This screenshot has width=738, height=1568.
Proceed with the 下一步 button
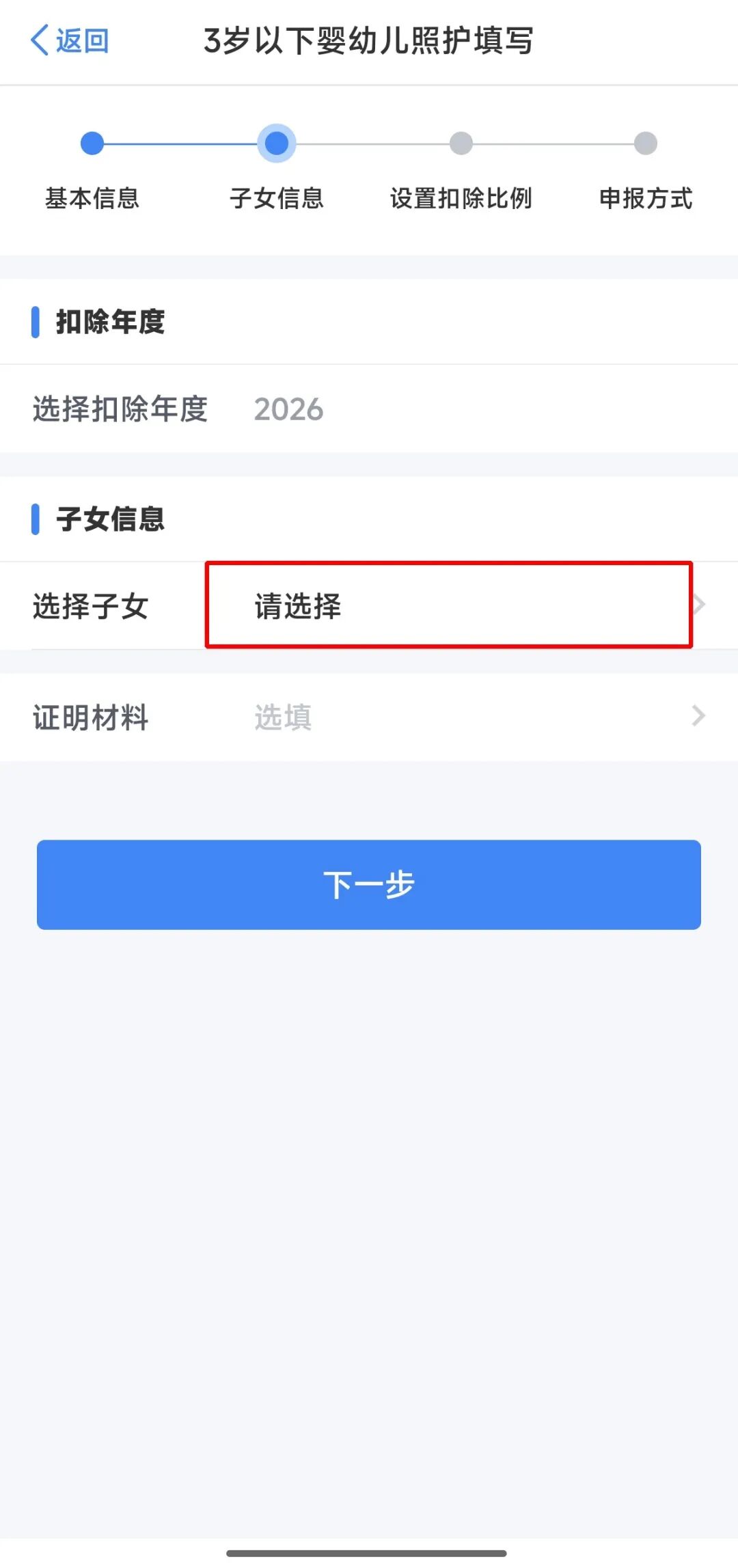click(x=369, y=884)
